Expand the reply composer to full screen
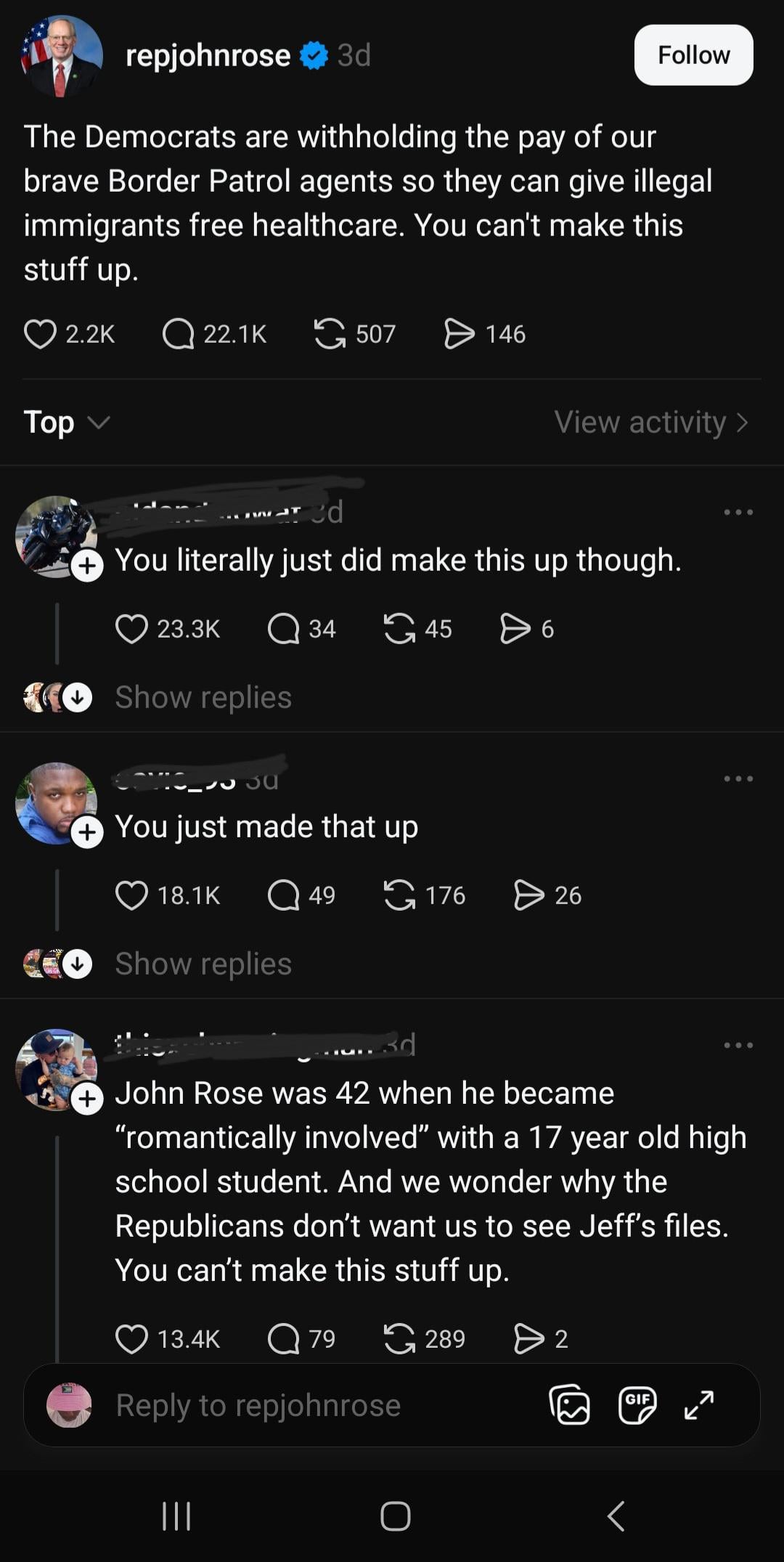This screenshot has height=1562, width=784. 699,1405
